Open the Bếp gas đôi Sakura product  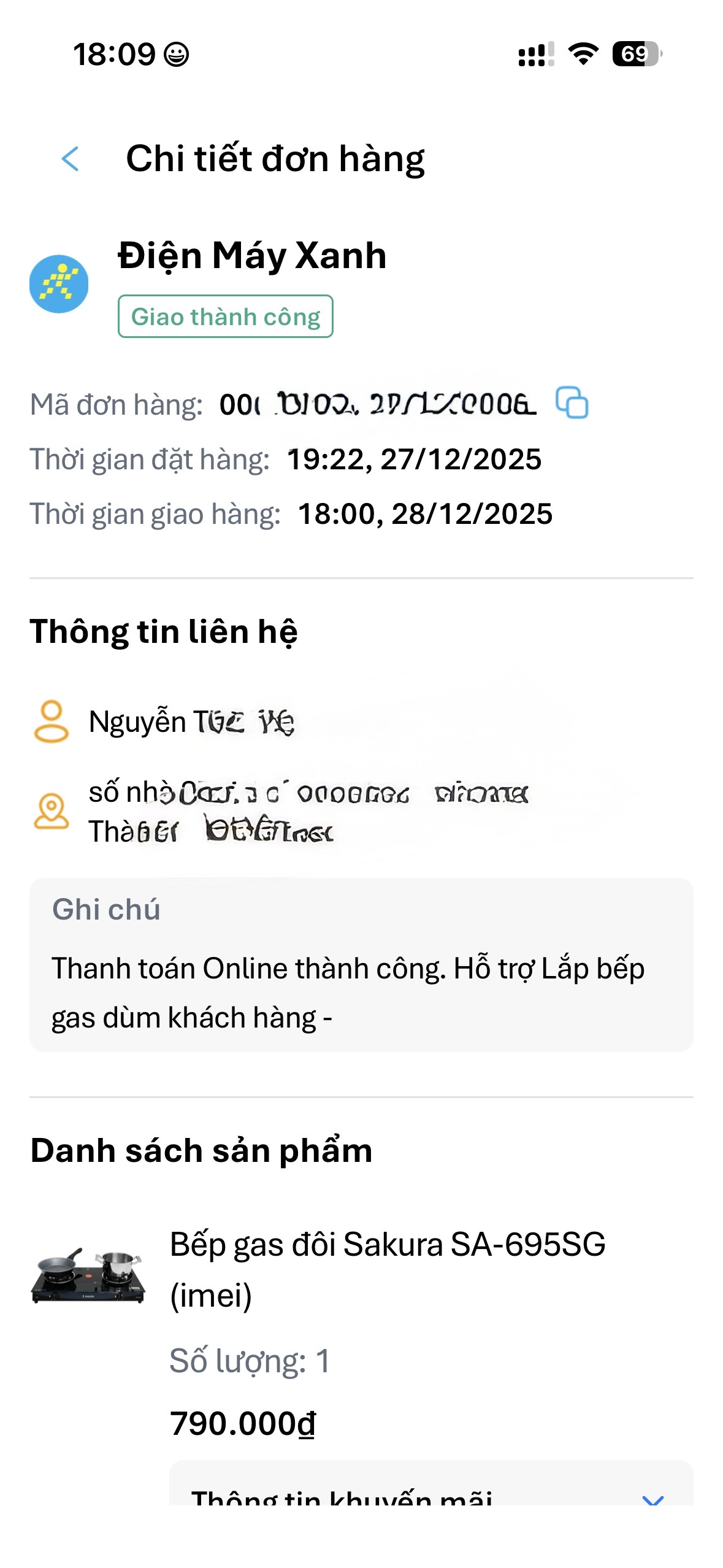click(387, 1244)
